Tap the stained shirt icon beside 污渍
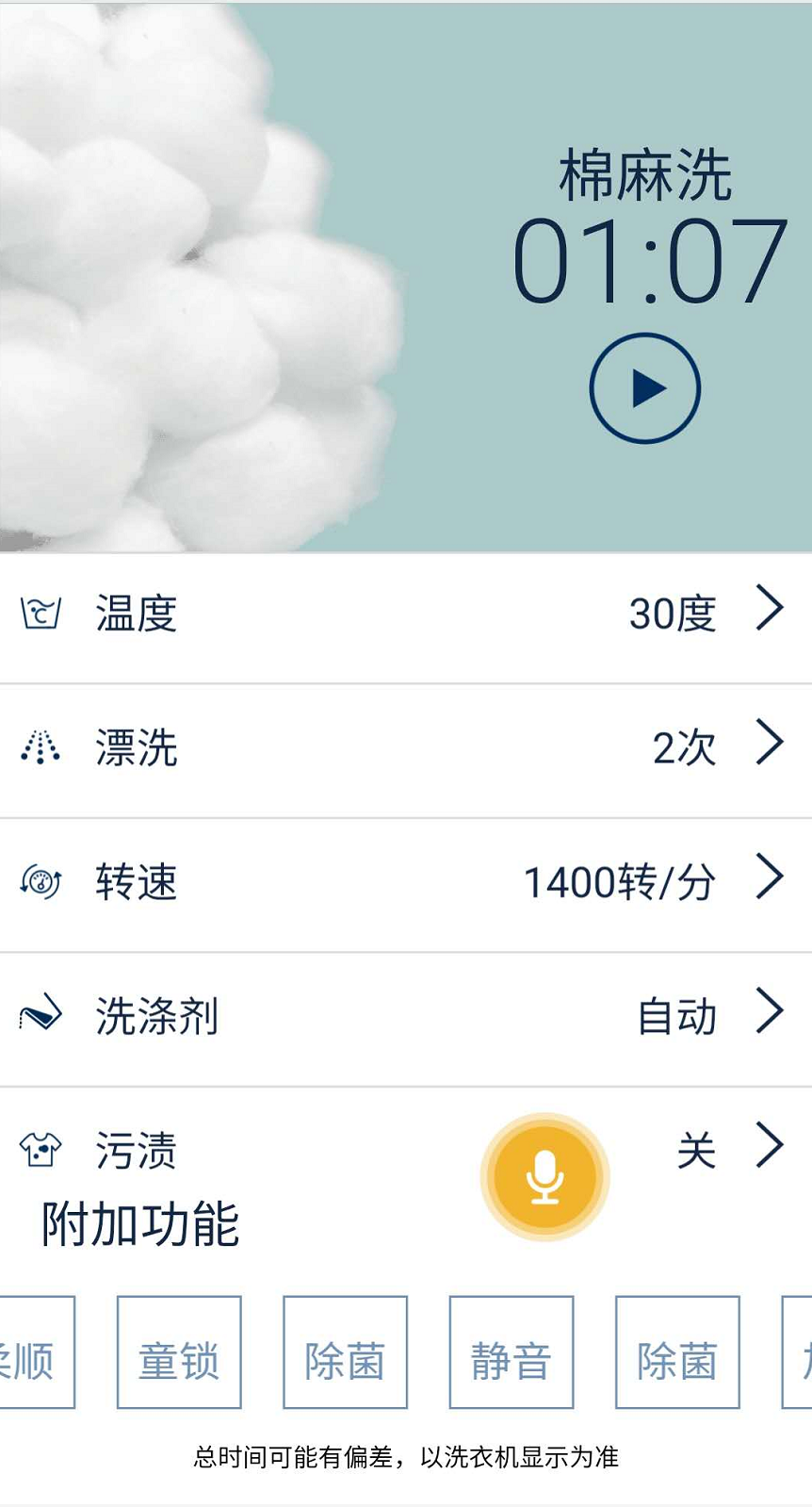The width and height of the screenshot is (812, 1507). 41,1150
